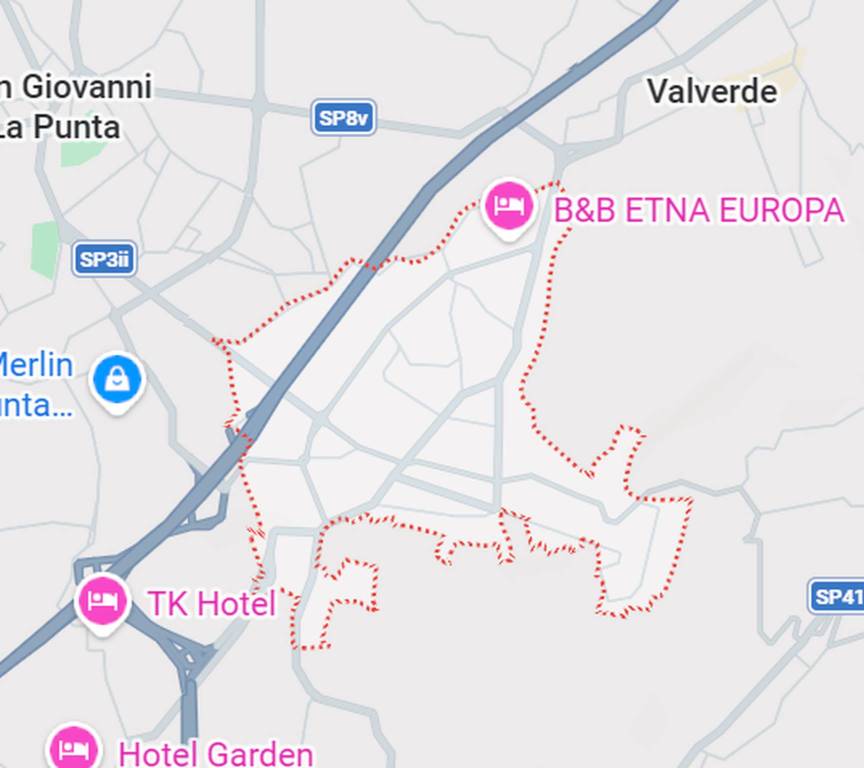The width and height of the screenshot is (864, 768).
Task: Select the TK Hotel map marker
Action: coord(103,600)
